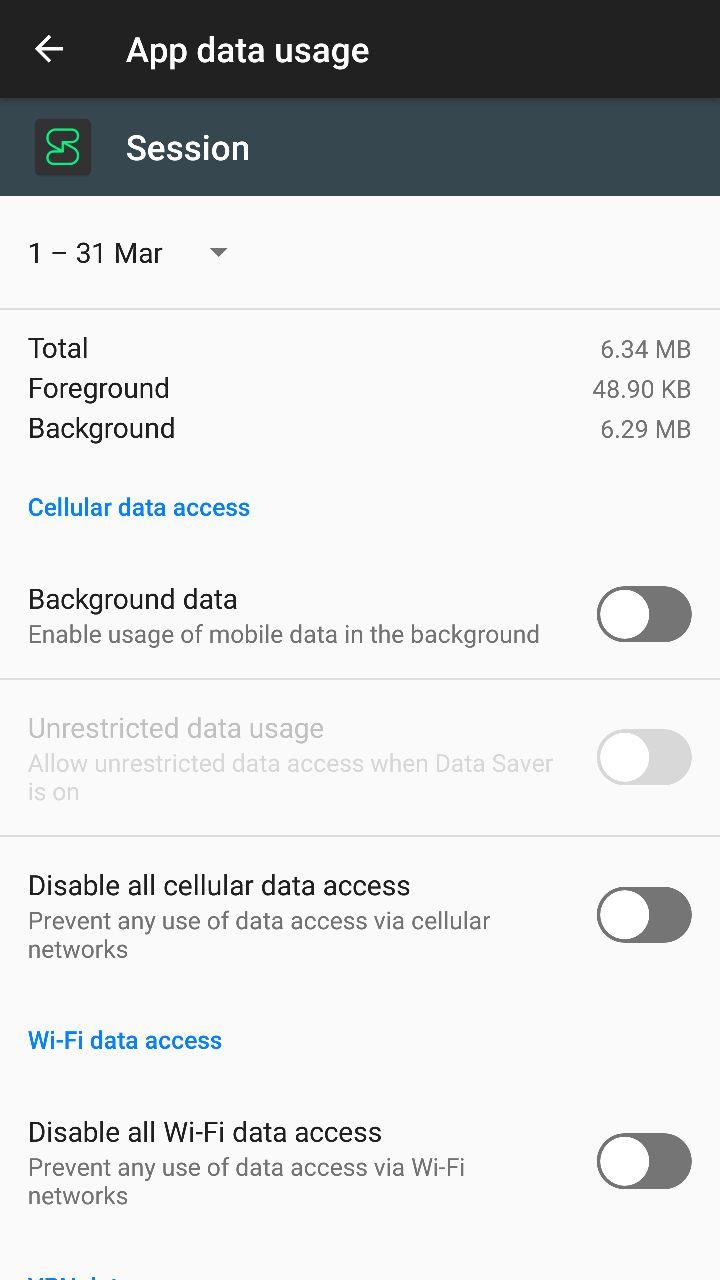Select the Unrestricted data usage row label
This screenshot has width=720, height=1280.
click(176, 728)
